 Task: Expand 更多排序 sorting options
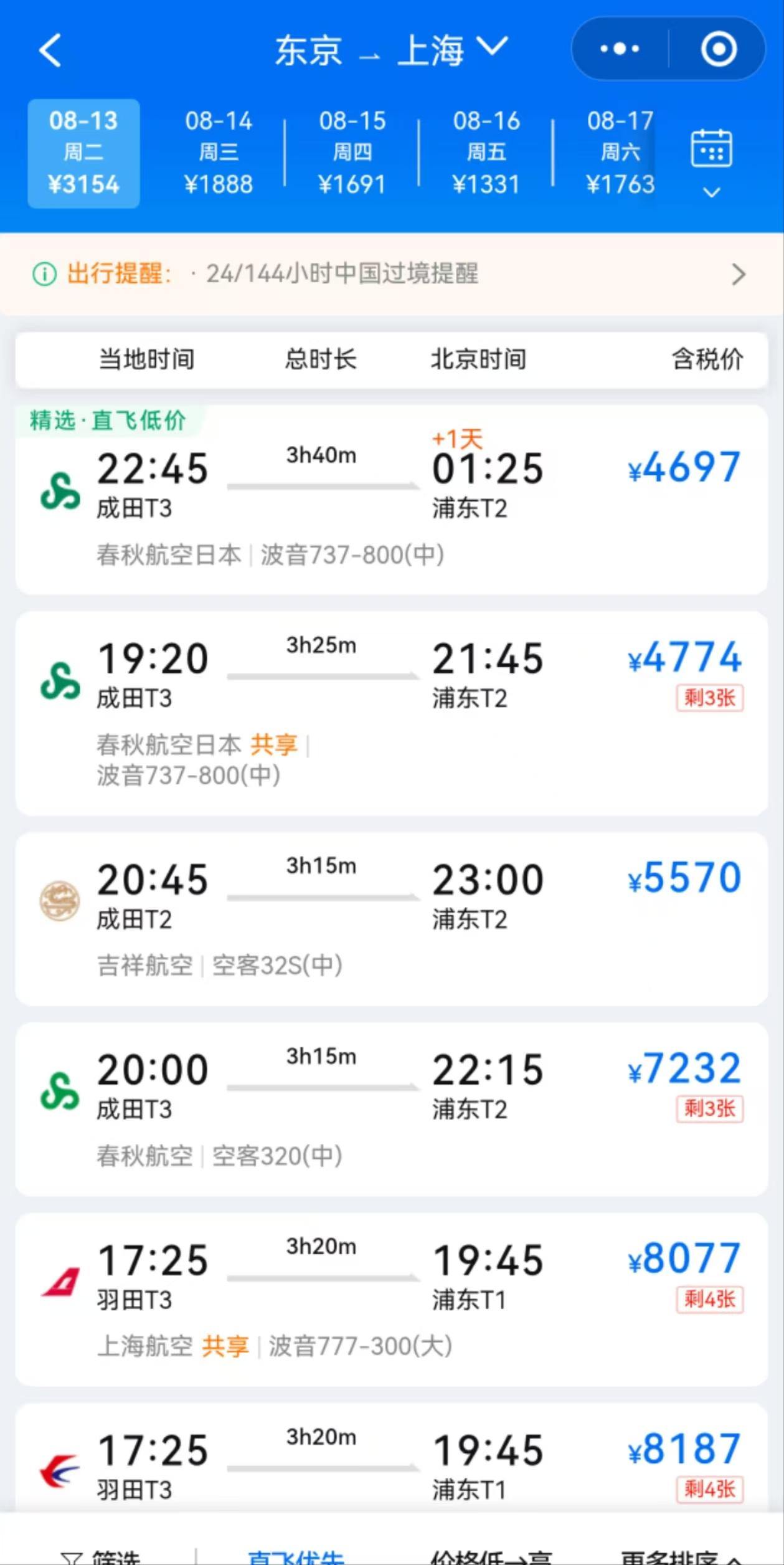point(679,1556)
